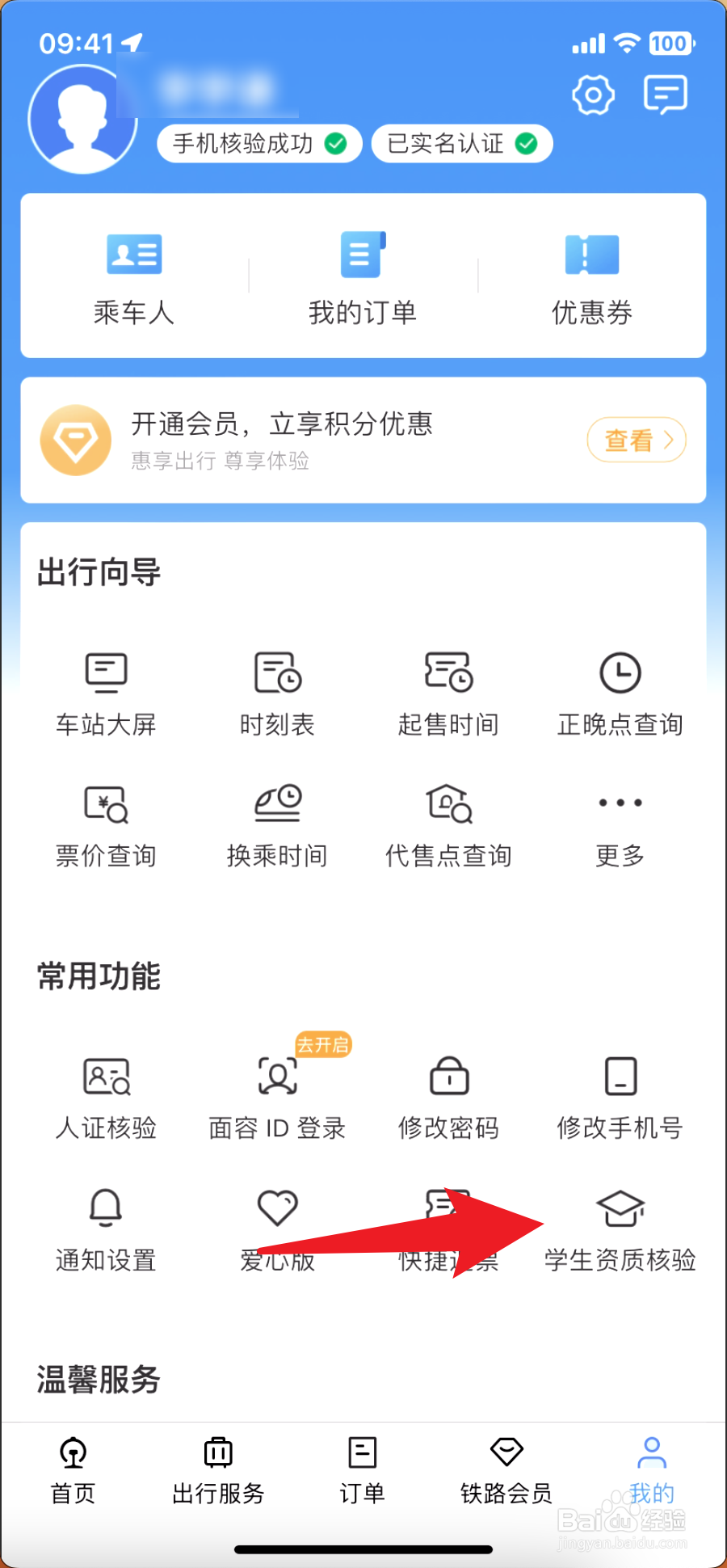Expand 更多 to see more tools
Screen dimensions: 727x1568
[619, 824]
